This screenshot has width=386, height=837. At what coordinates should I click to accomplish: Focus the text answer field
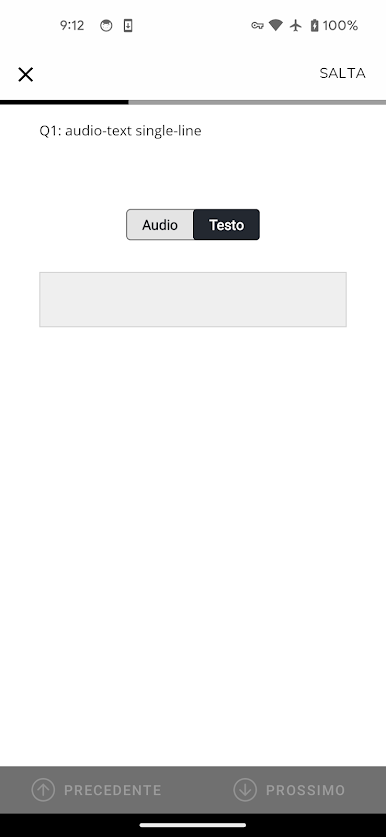coord(193,299)
